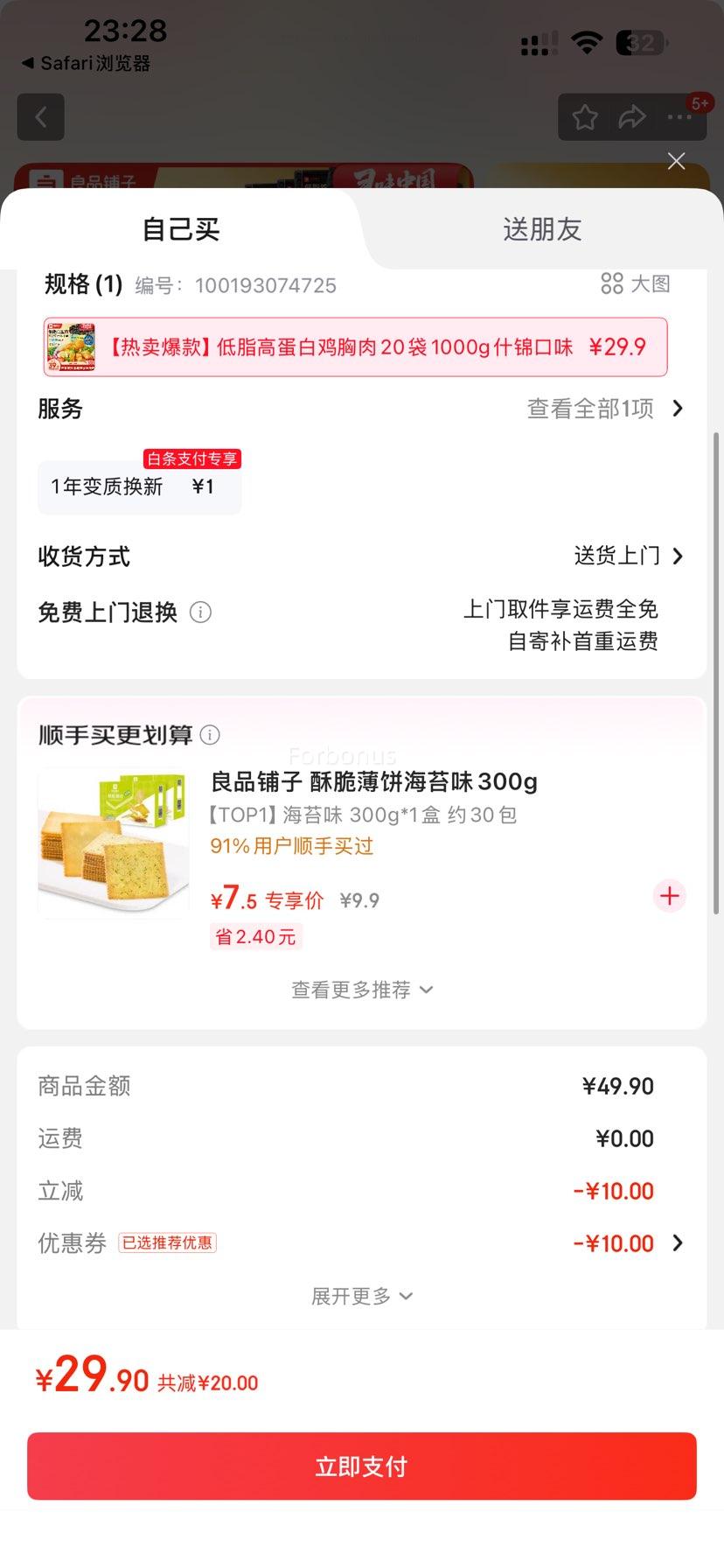724x1568 pixels.
Task: Add 酥脆薄饼海苔味 with the plus button
Action: click(670, 896)
